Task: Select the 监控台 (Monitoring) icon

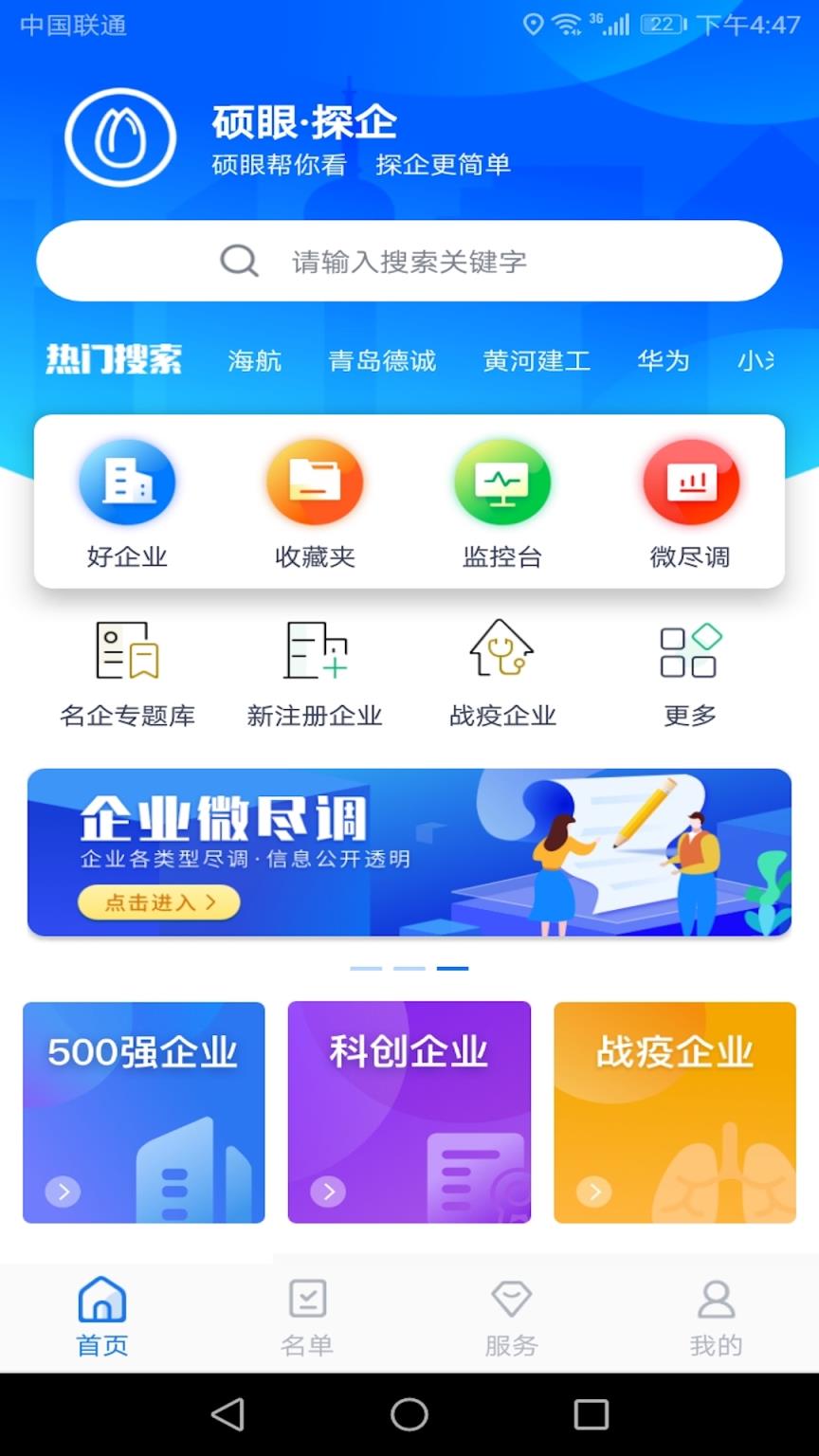Action: (501, 482)
